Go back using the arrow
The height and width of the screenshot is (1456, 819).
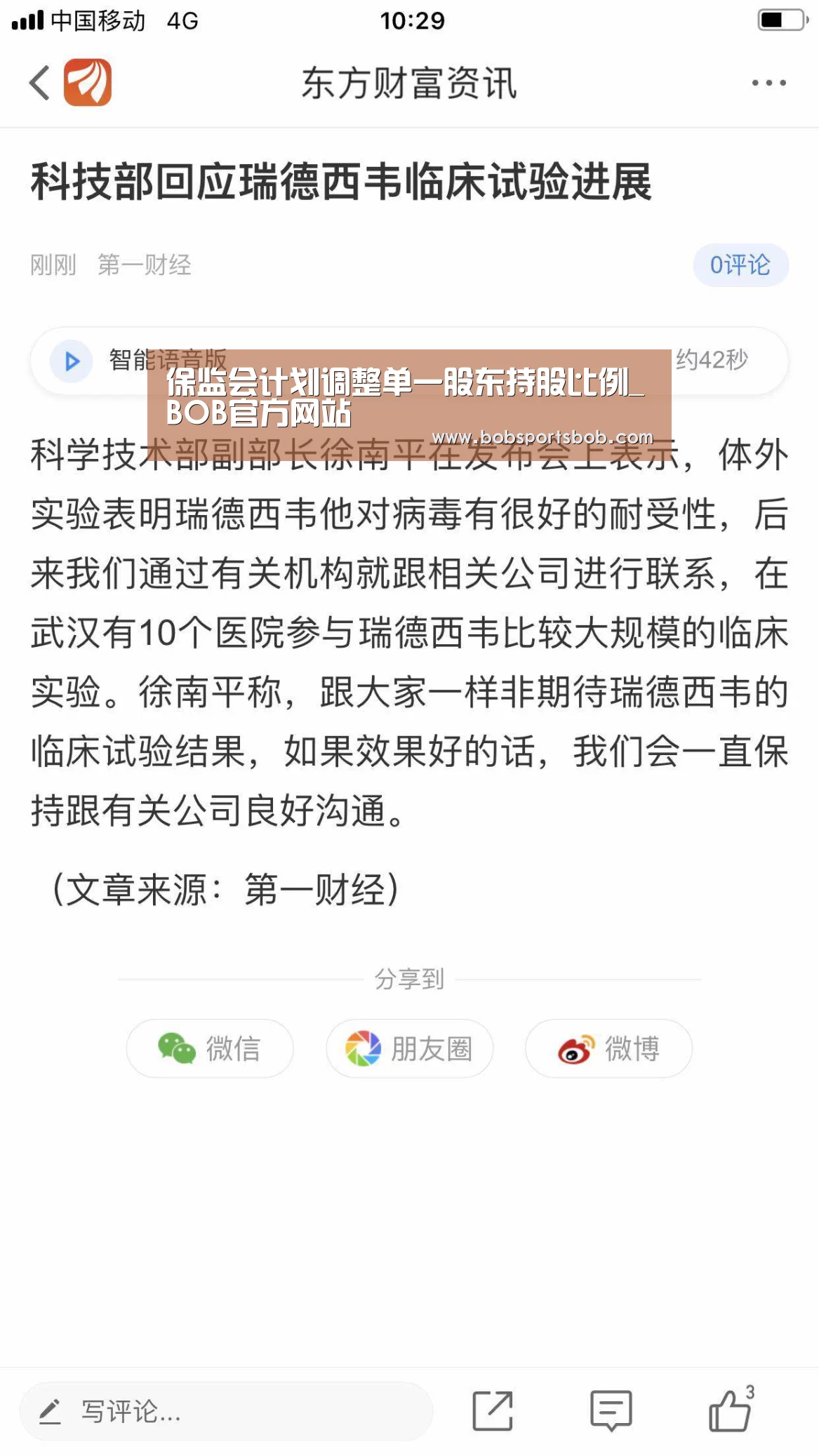pos(39,83)
